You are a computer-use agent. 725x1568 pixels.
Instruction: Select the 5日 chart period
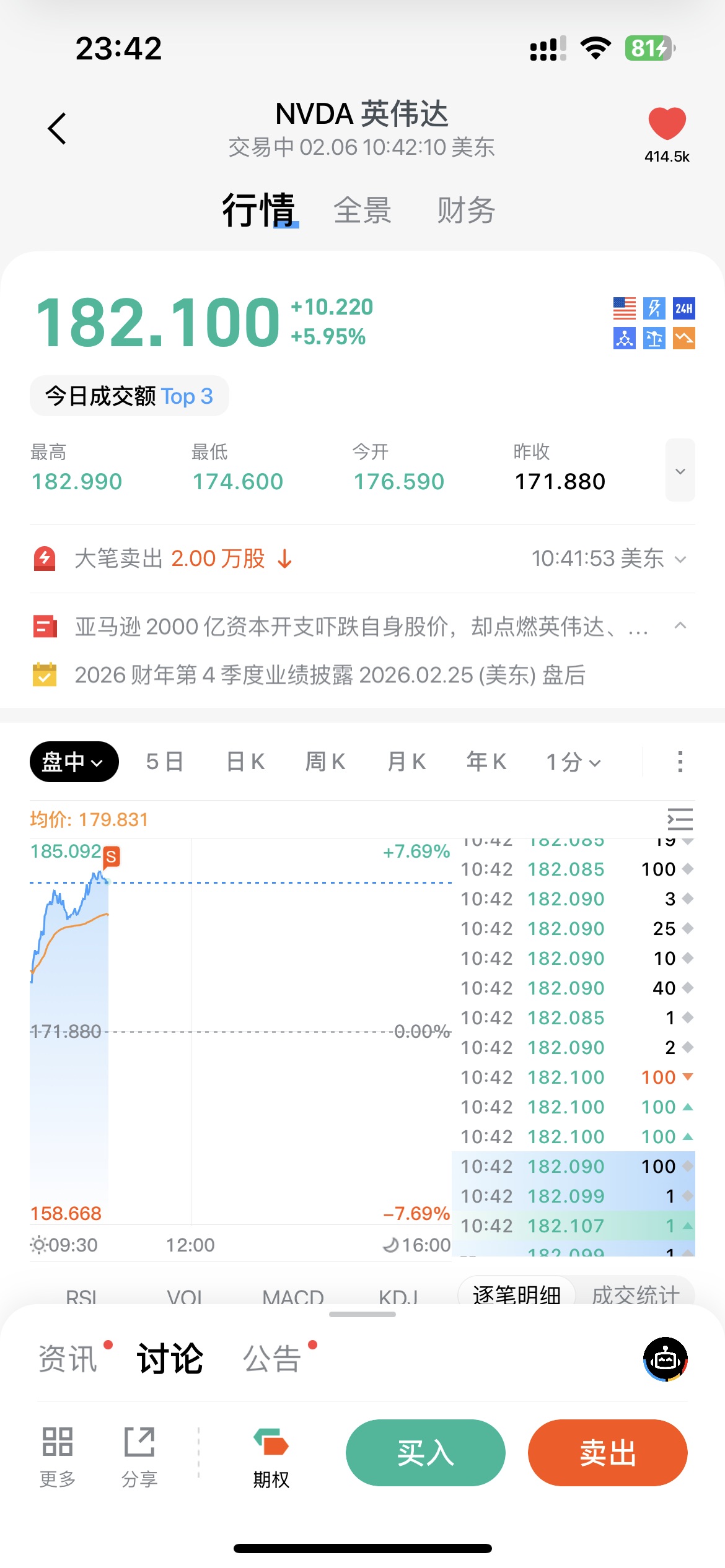pos(165,762)
